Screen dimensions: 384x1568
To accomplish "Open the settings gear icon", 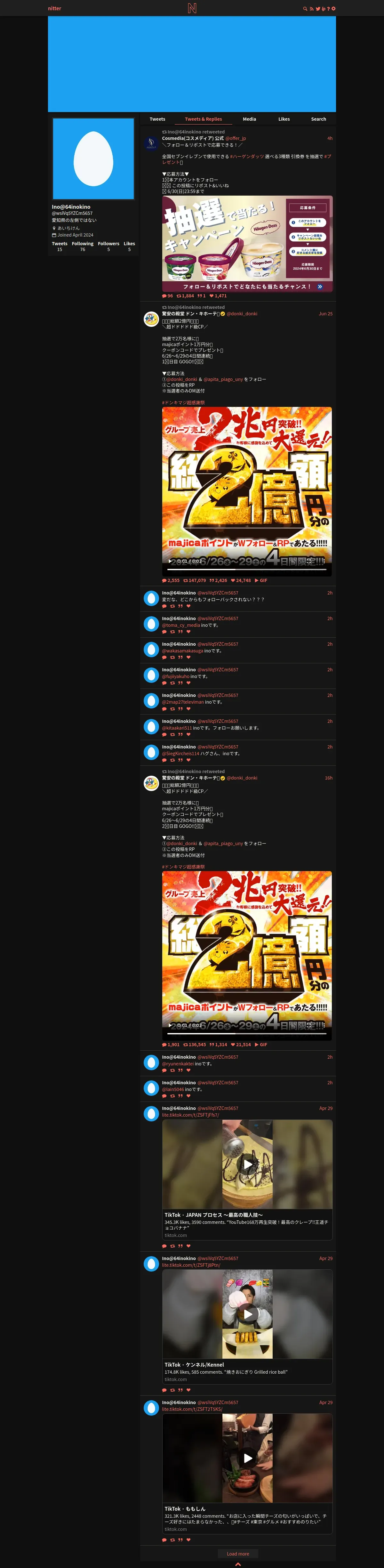I will coord(333,9).
